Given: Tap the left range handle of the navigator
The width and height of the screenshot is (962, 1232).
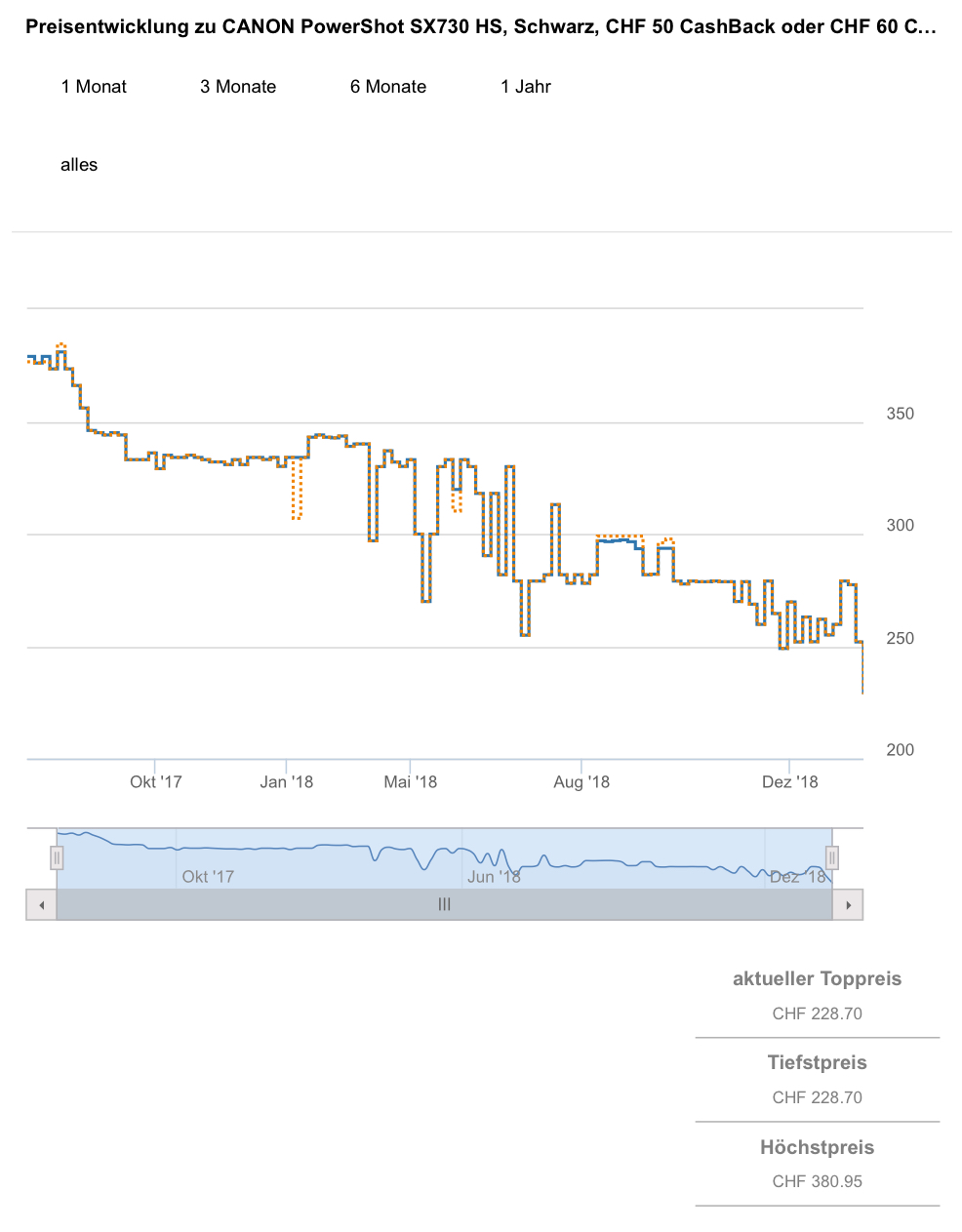Looking at the screenshot, I should click(57, 857).
